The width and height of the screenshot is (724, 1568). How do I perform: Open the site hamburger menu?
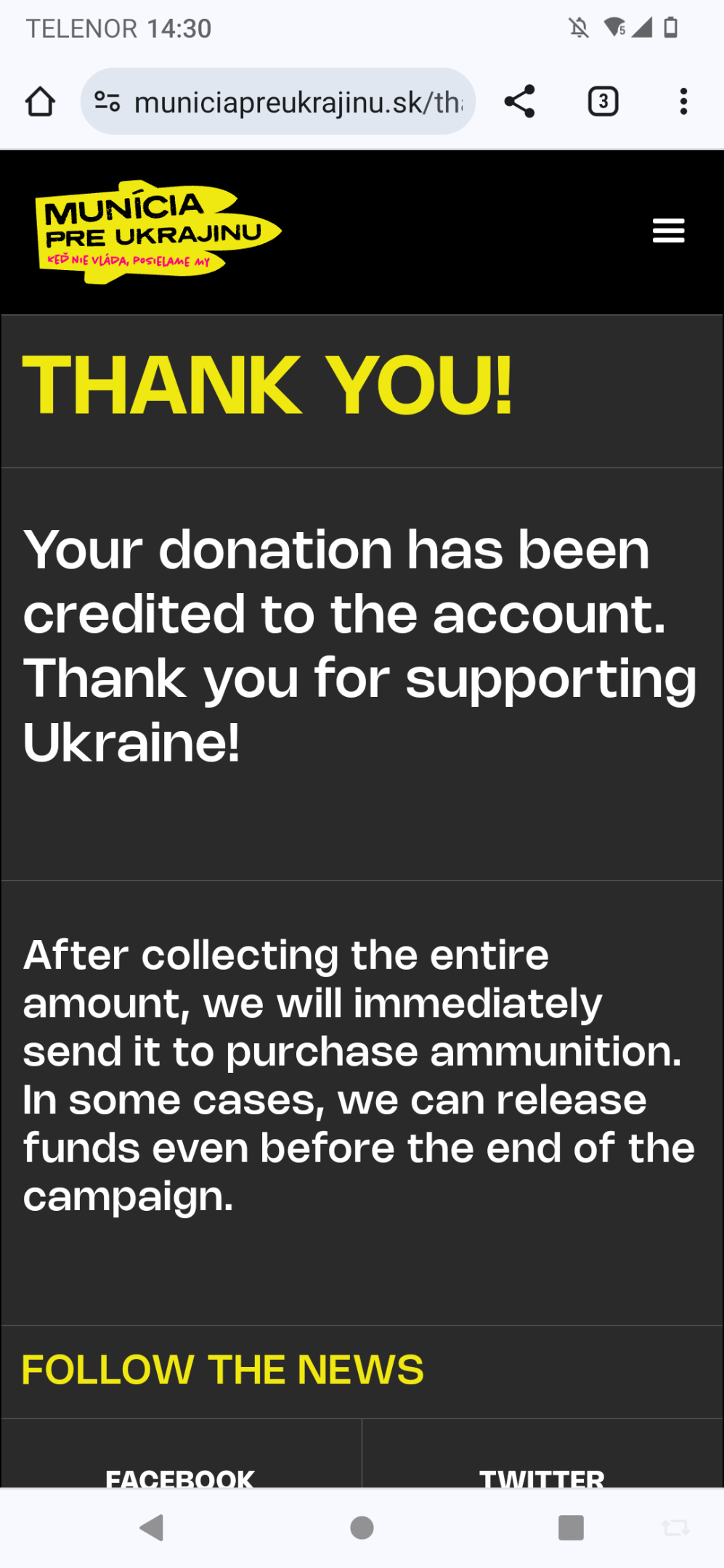(668, 231)
